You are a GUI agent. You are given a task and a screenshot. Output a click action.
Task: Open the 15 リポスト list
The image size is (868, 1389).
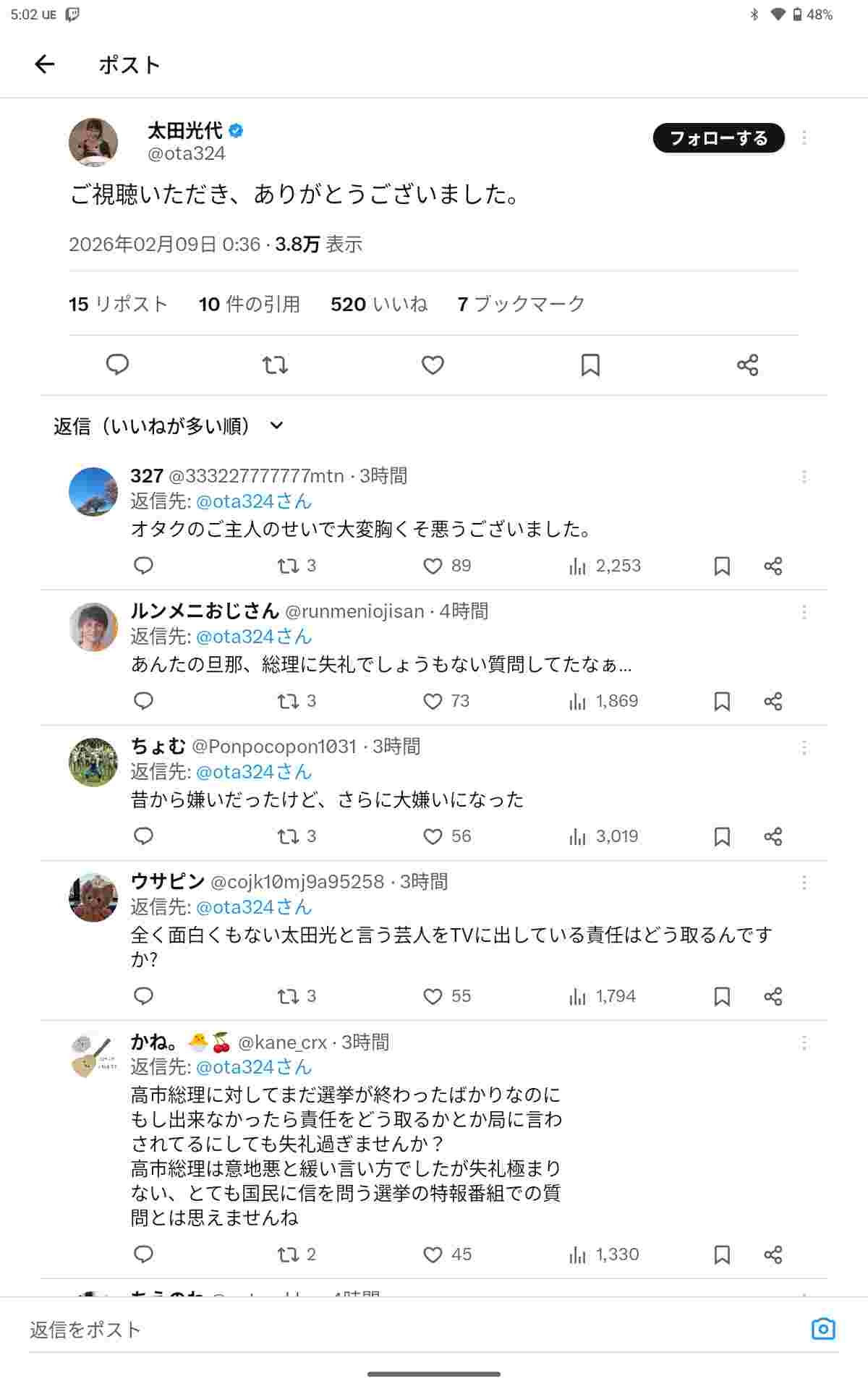pos(118,304)
